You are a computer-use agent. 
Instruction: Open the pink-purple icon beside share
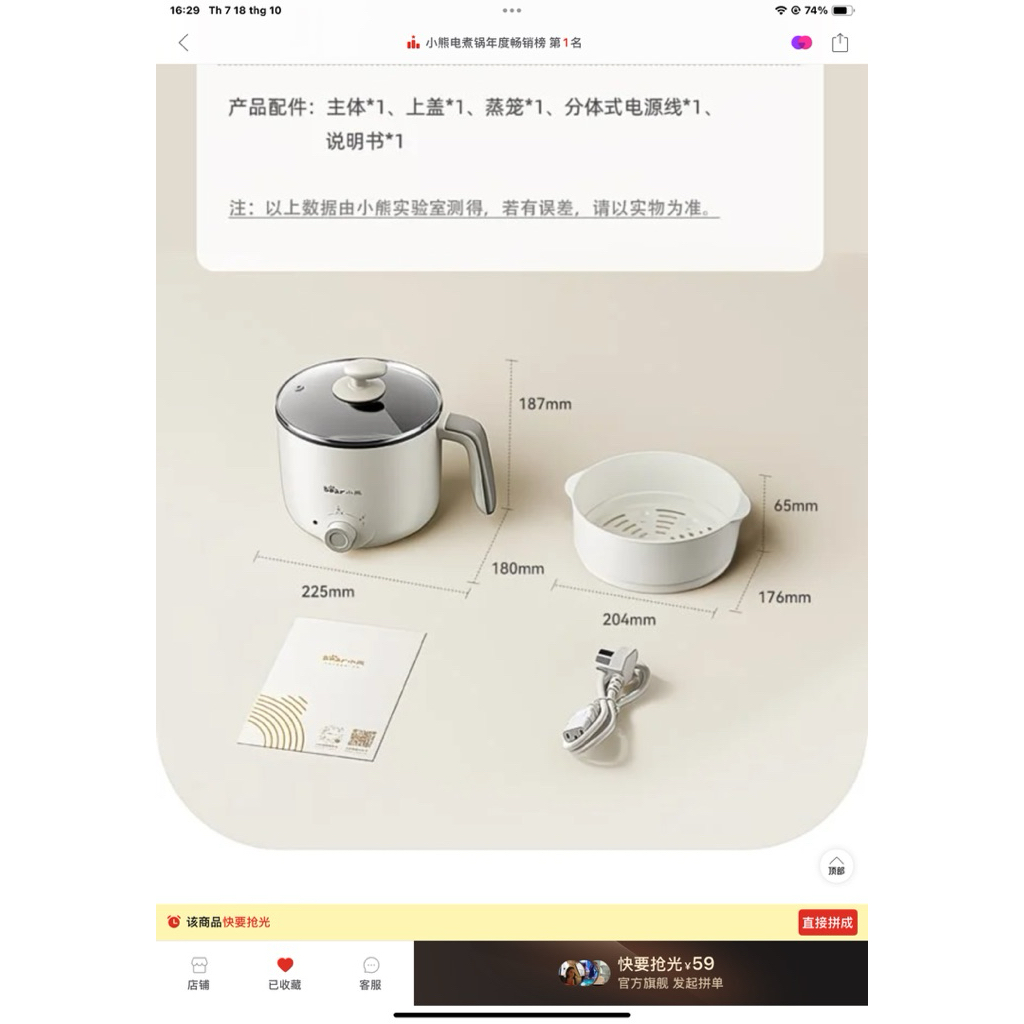[x=801, y=42]
